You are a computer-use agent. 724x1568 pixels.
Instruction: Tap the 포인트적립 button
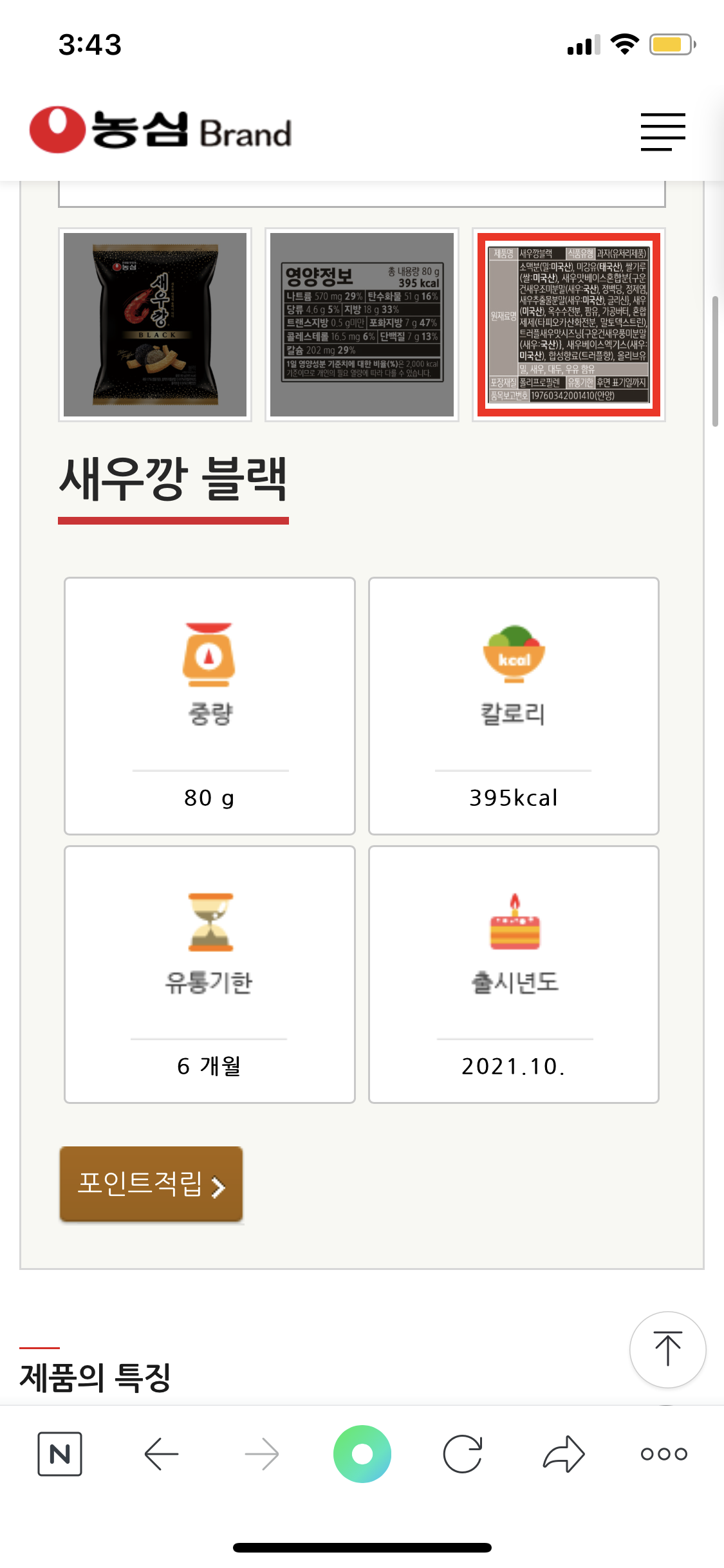(151, 1184)
